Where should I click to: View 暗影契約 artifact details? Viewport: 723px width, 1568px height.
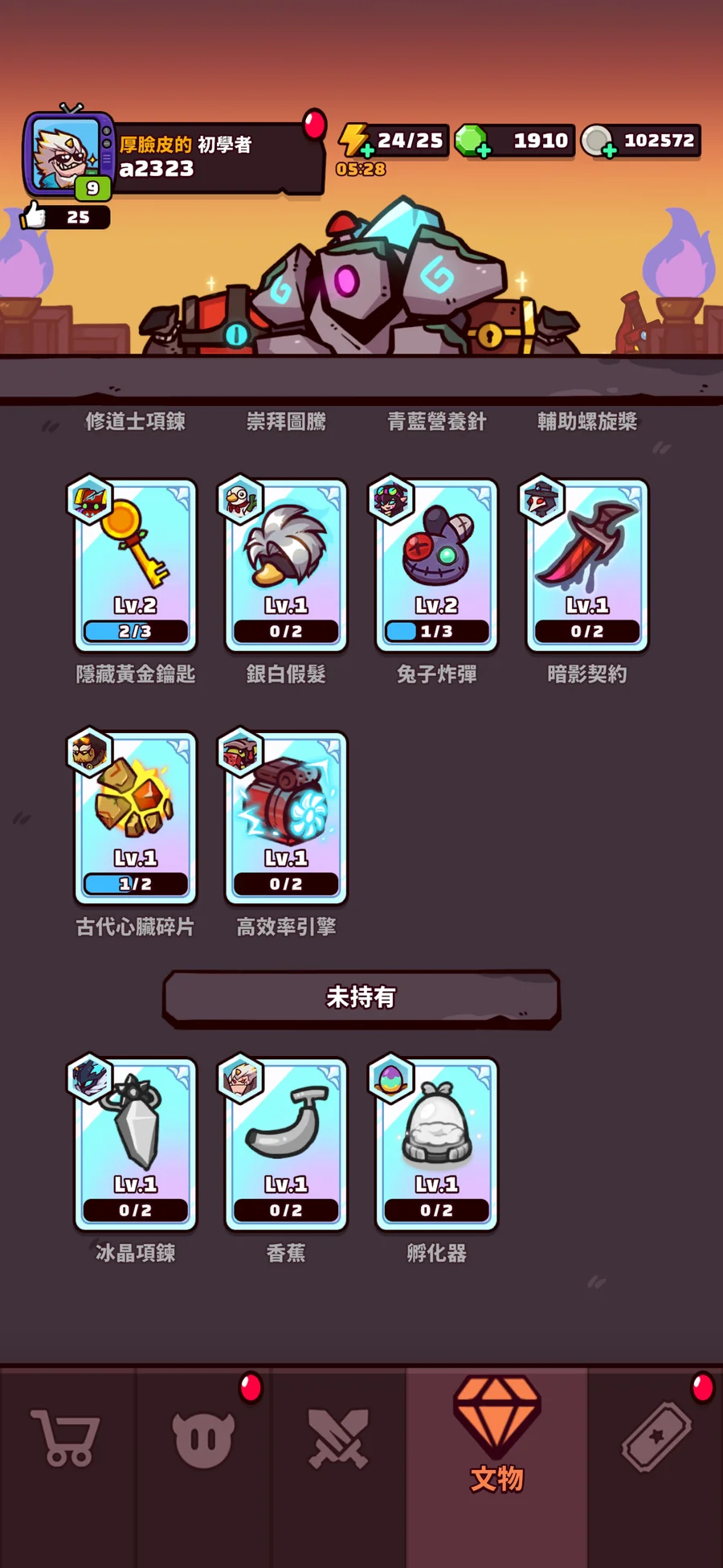click(x=587, y=565)
